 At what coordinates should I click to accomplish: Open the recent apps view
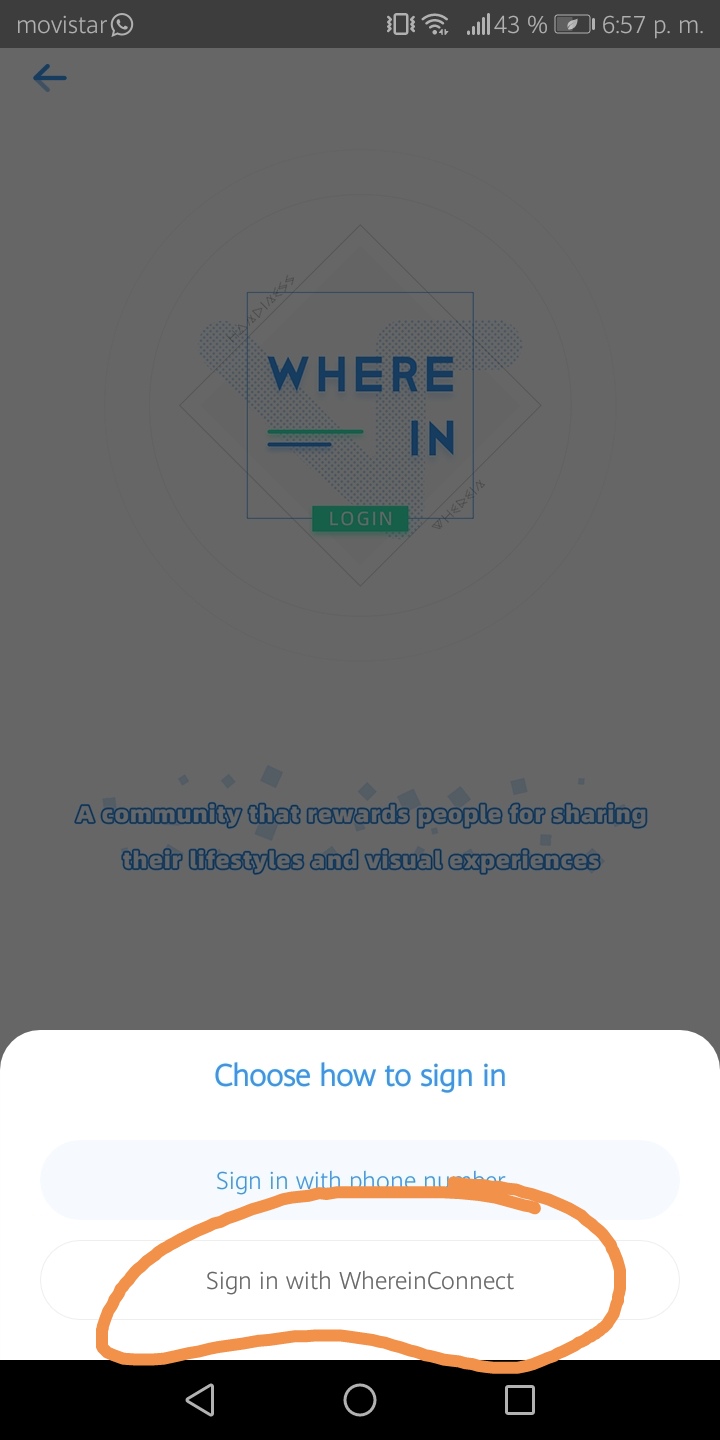click(519, 1400)
